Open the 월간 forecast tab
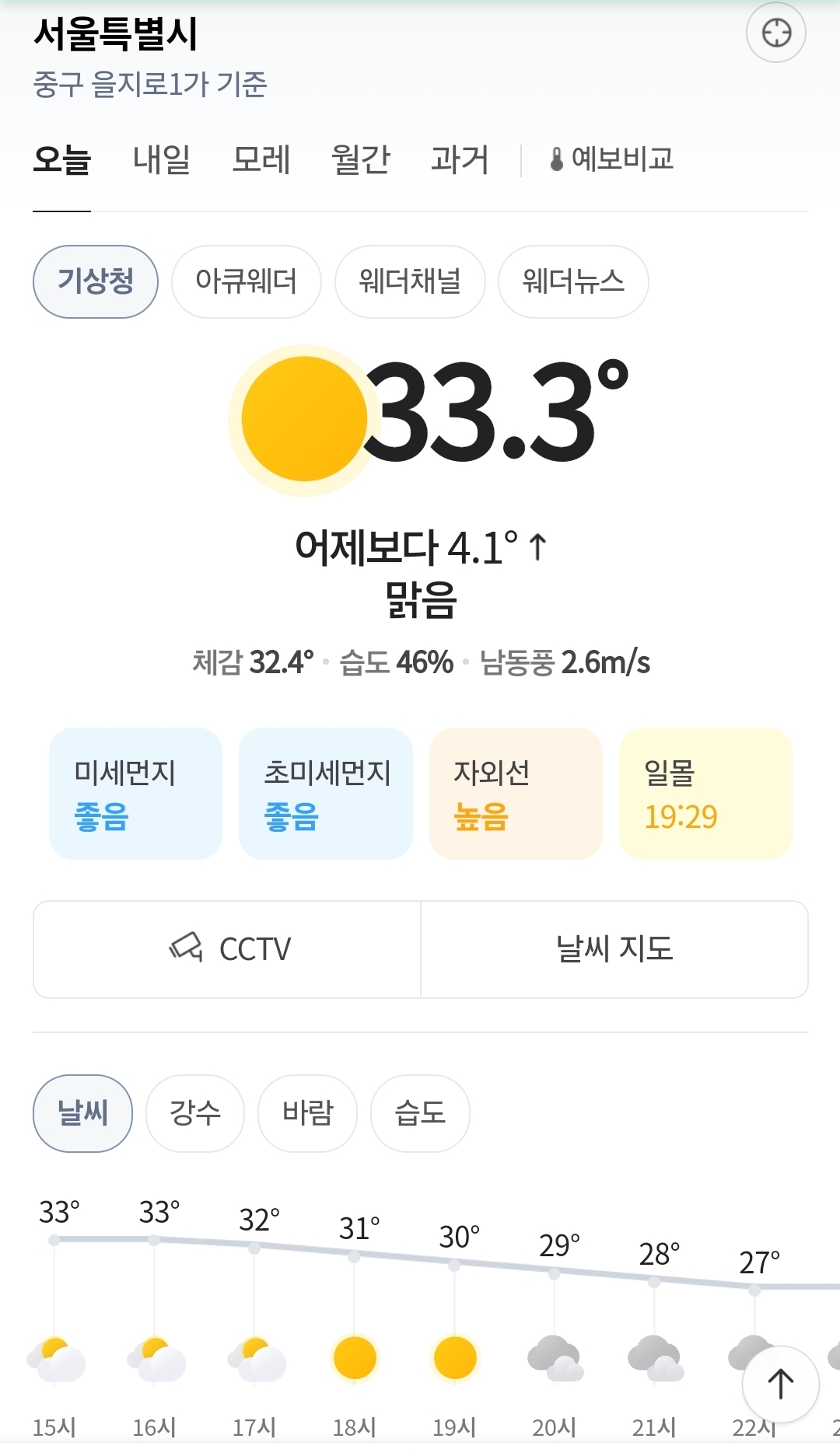 pos(360,159)
